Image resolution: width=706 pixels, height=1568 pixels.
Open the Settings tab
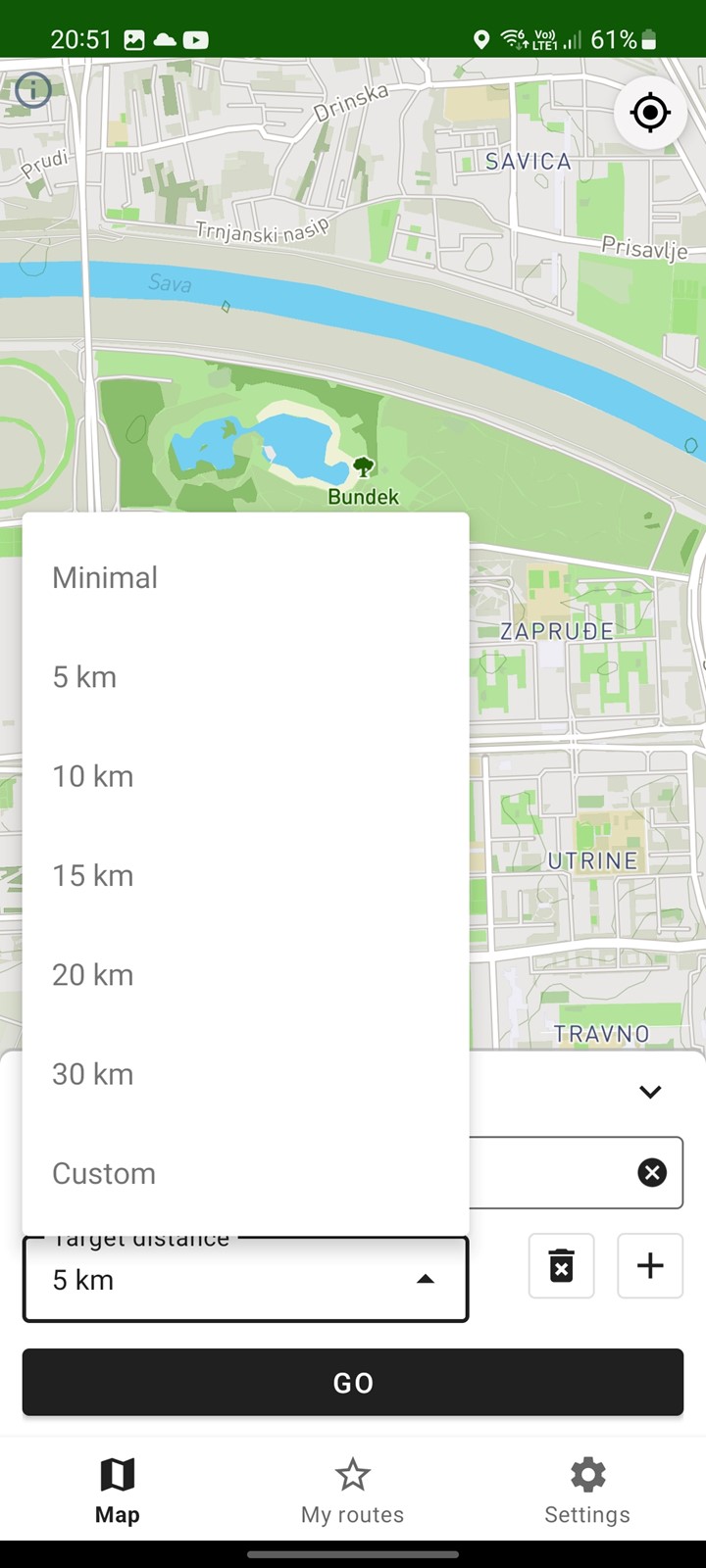coord(587,1491)
